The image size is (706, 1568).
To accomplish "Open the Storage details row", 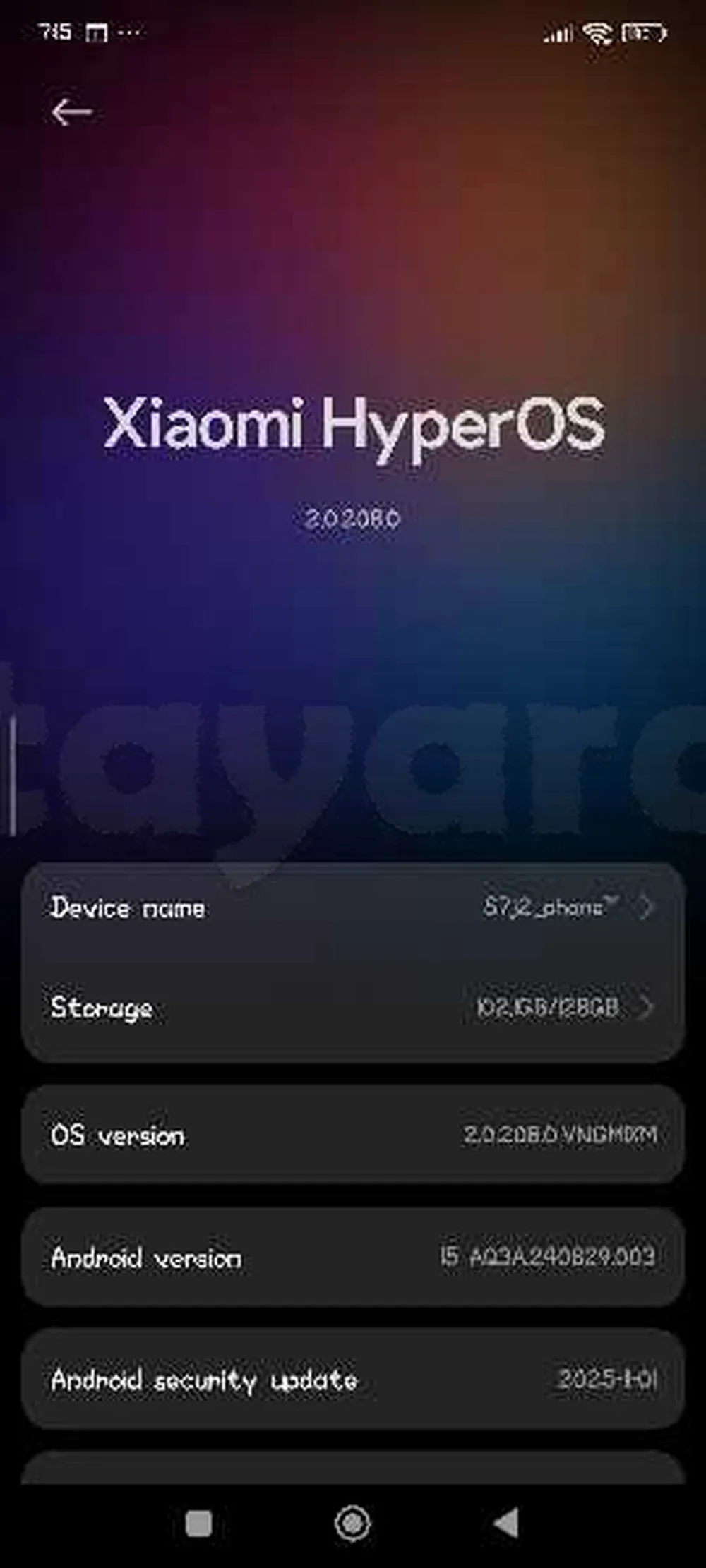I will (x=353, y=1008).
